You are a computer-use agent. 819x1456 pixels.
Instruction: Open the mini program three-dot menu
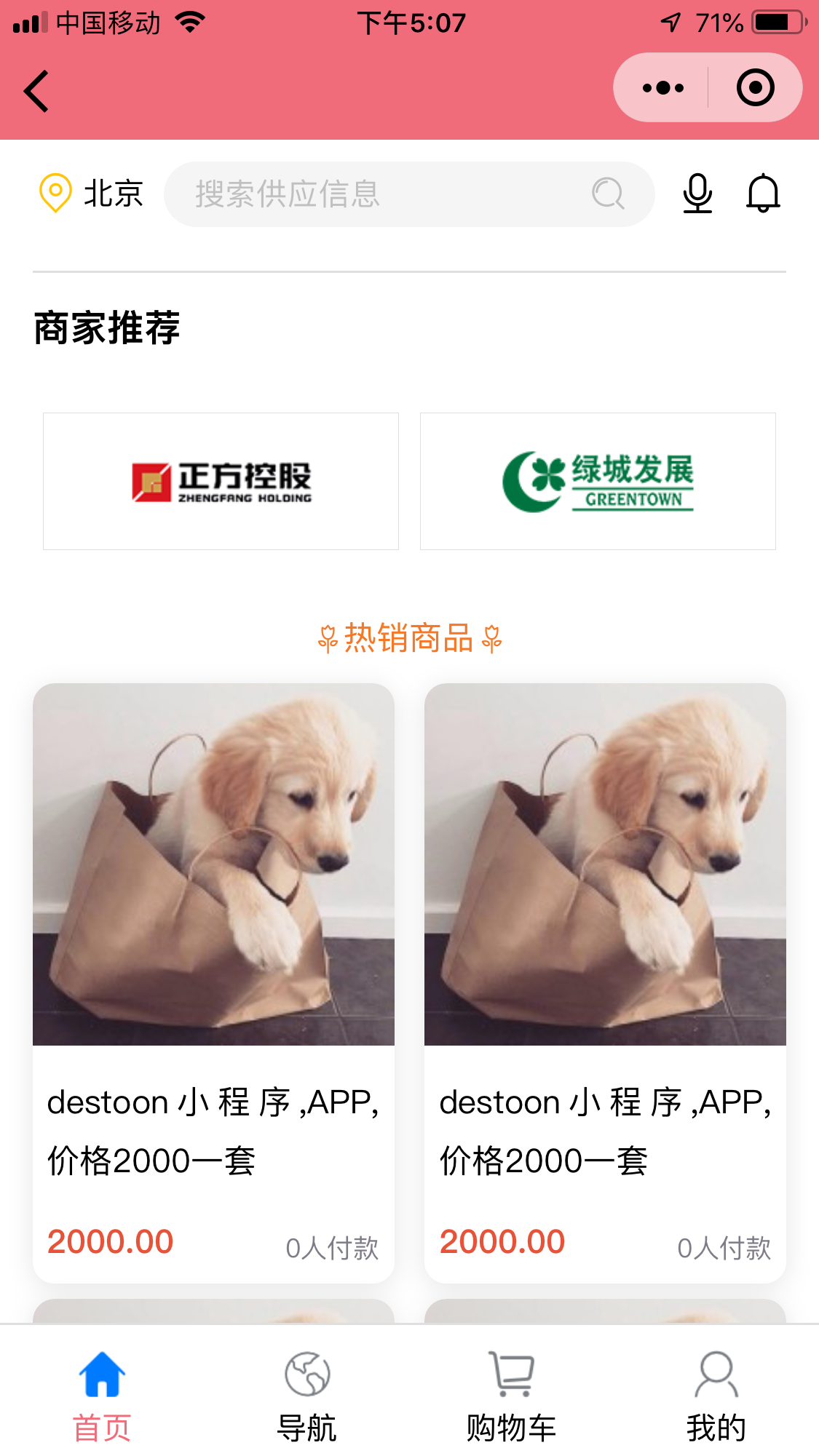662,88
